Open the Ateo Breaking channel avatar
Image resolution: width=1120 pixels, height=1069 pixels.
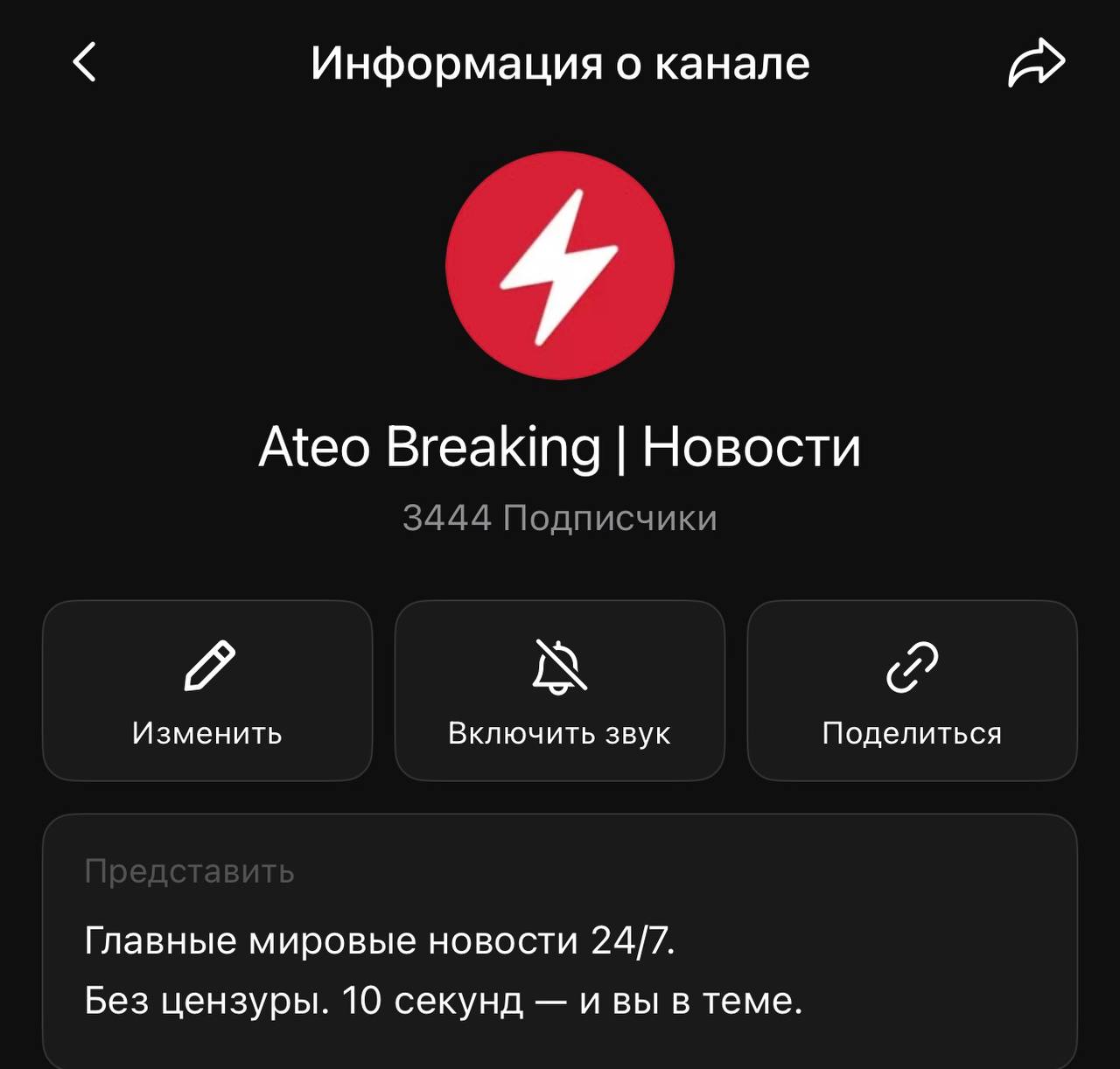560,265
